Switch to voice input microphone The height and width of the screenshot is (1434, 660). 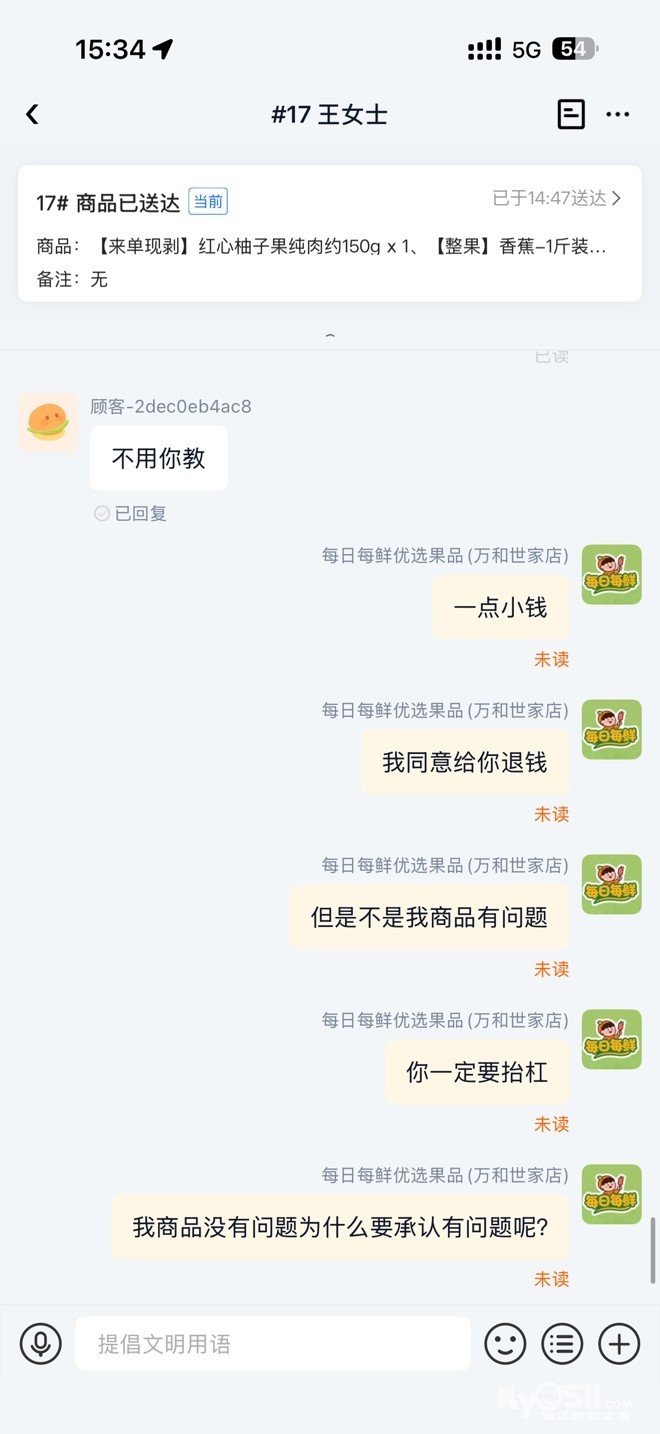click(x=40, y=1343)
